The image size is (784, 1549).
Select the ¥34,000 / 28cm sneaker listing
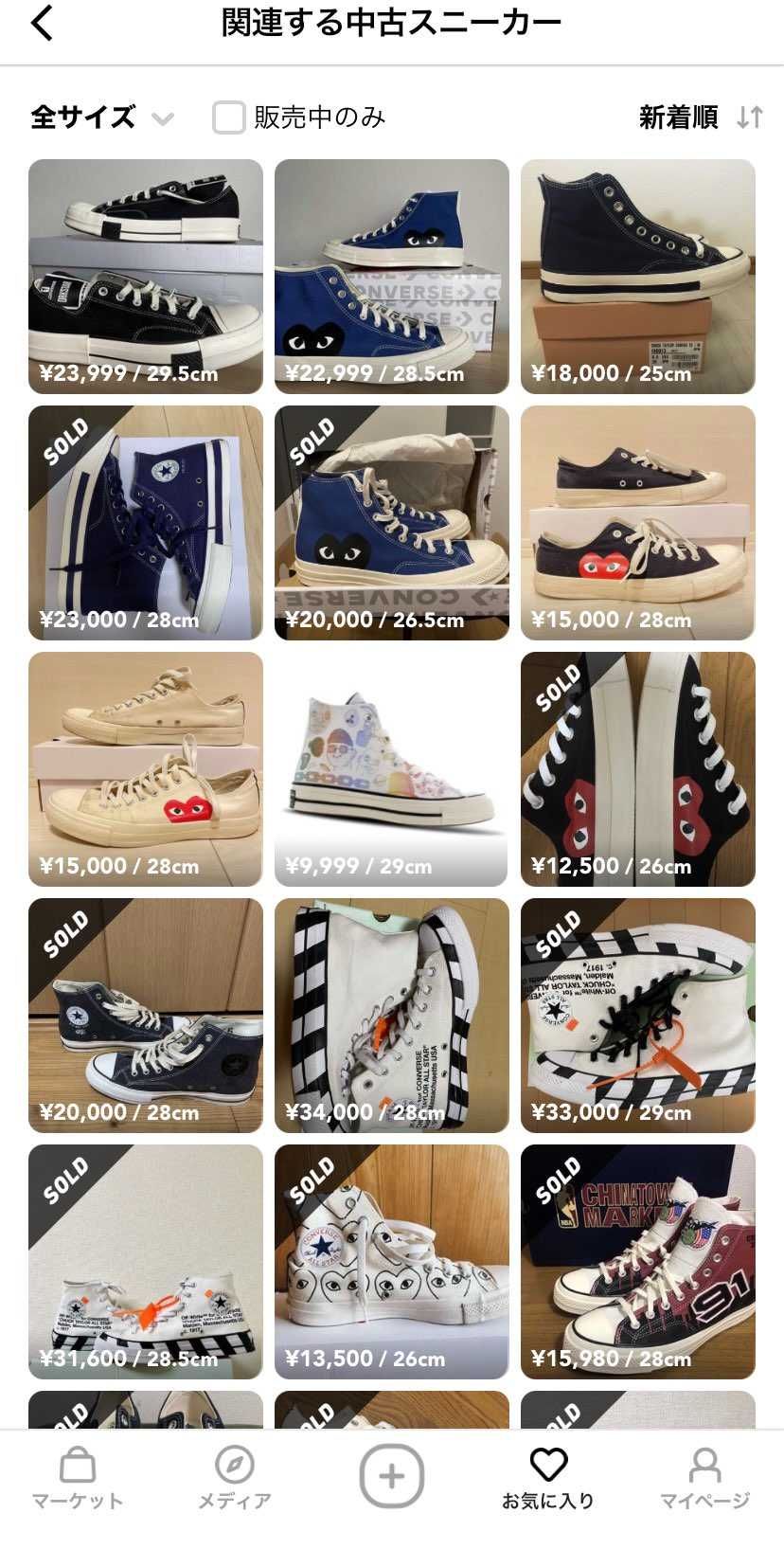click(392, 1016)
